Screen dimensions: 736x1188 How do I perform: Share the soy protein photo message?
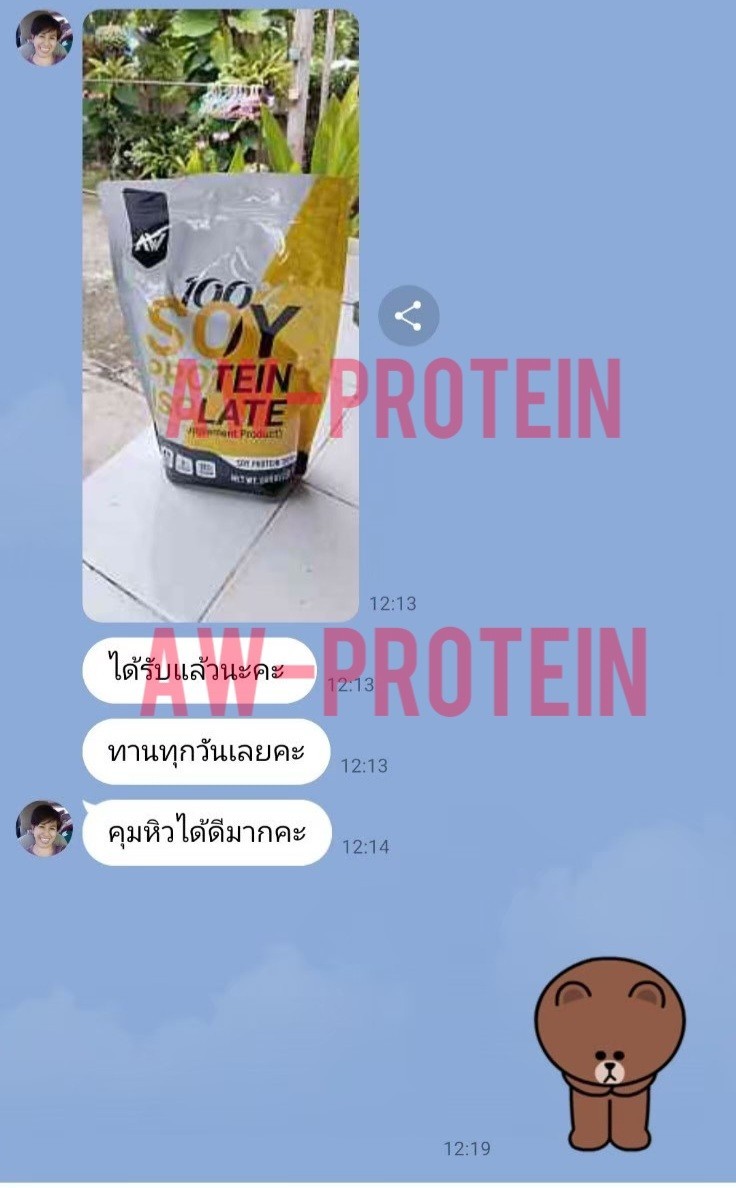coord(409,316)
